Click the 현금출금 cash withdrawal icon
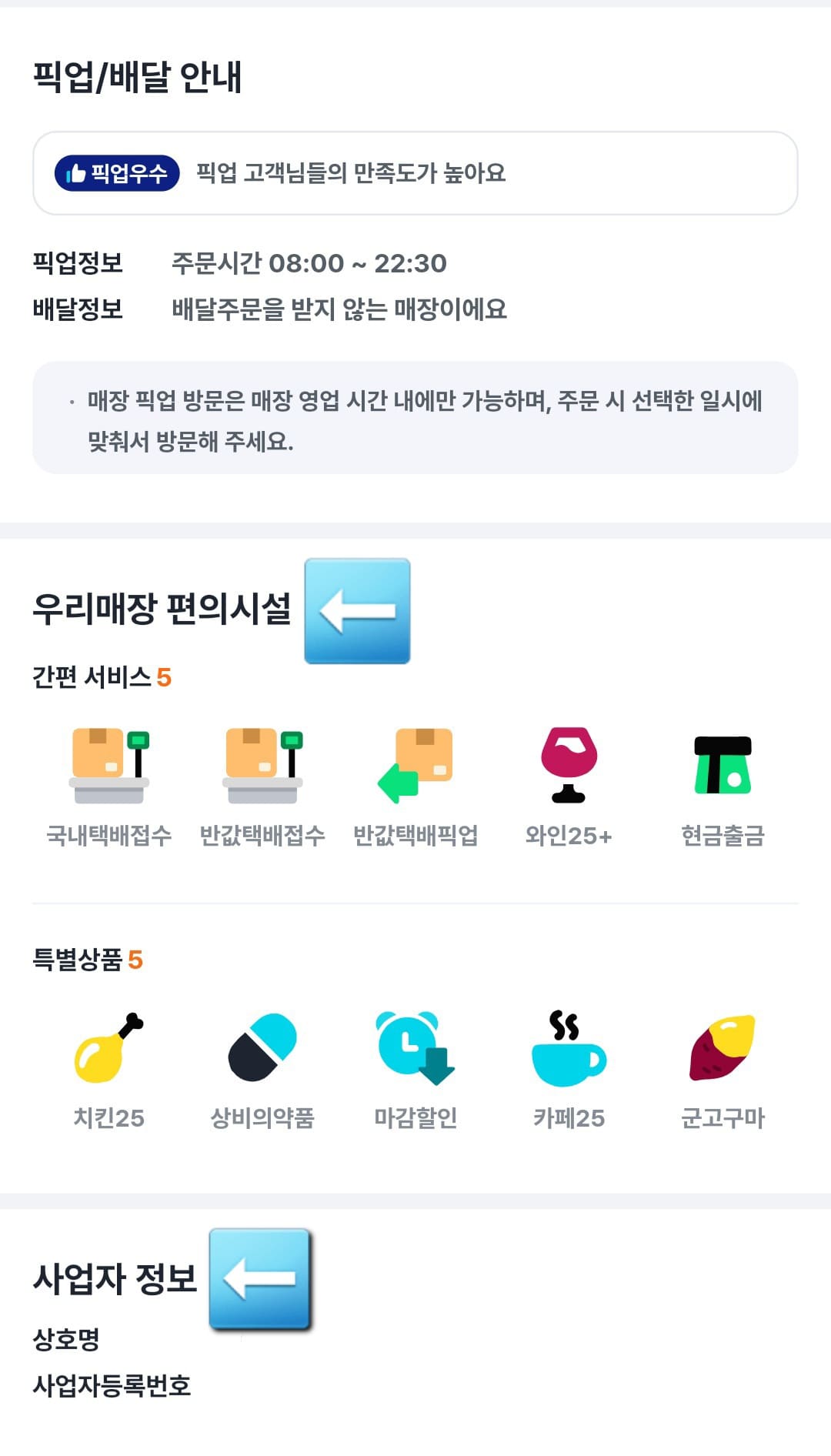 pos(721,770)
